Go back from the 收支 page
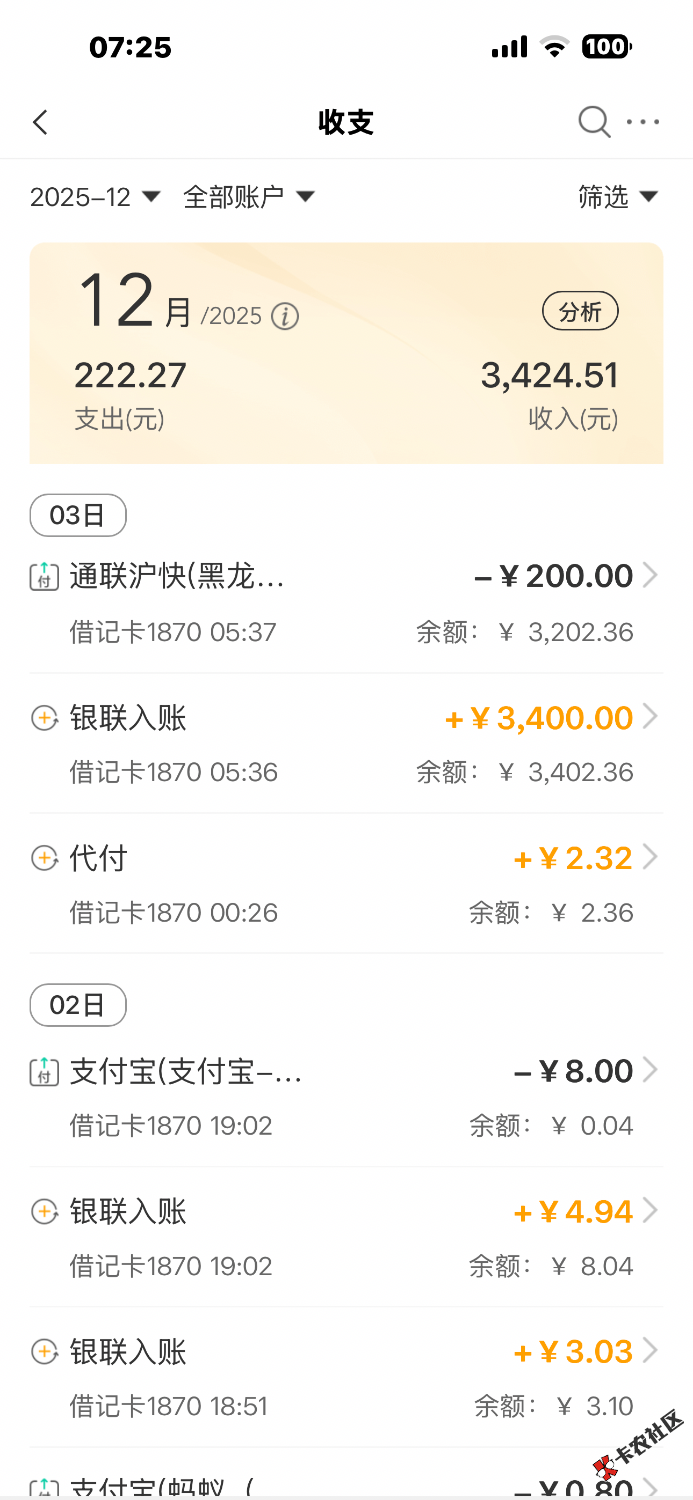Screen dimensions: 693x1500 40,123
